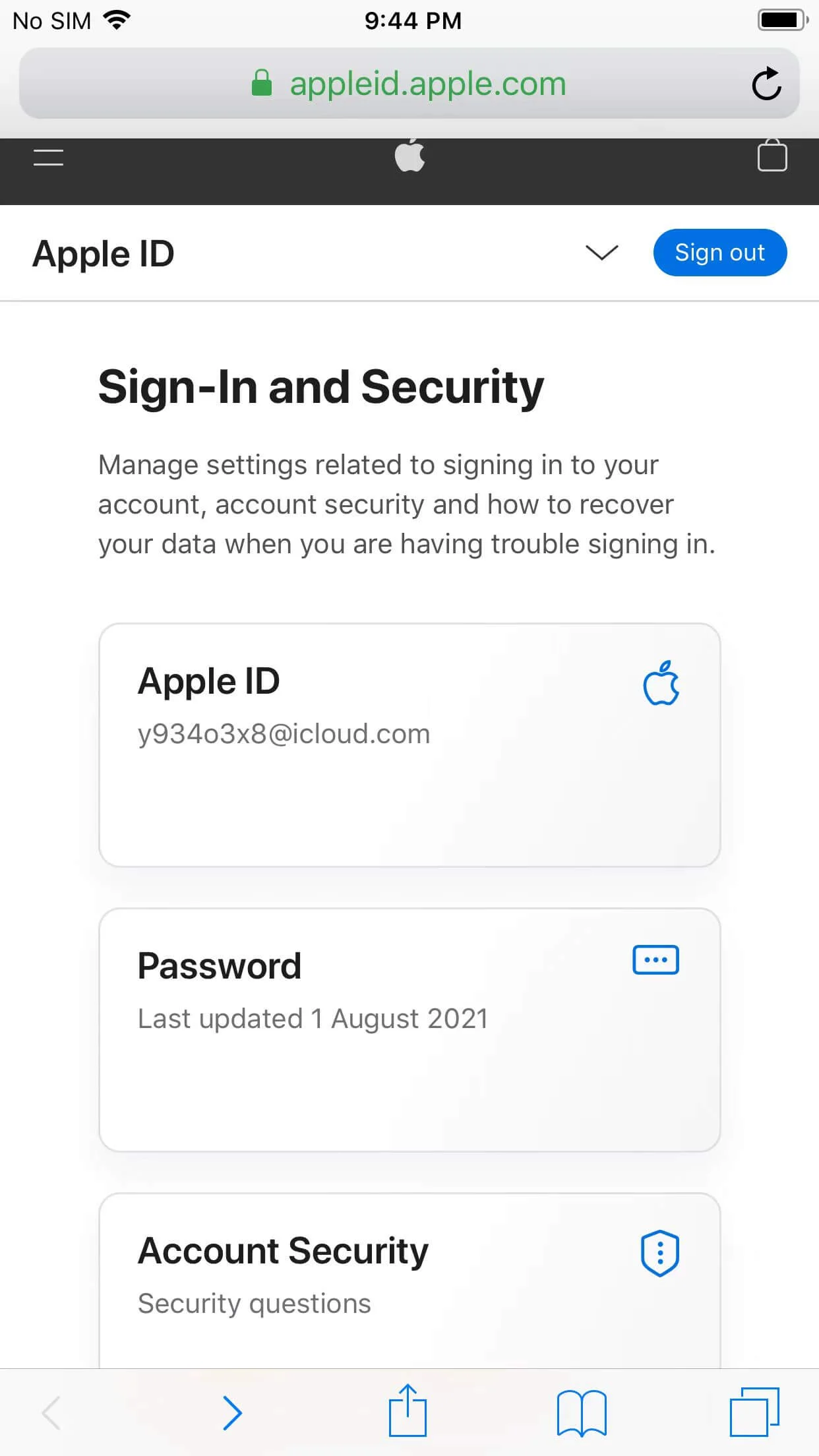Go forward in Safari

tap(232, 1412)
